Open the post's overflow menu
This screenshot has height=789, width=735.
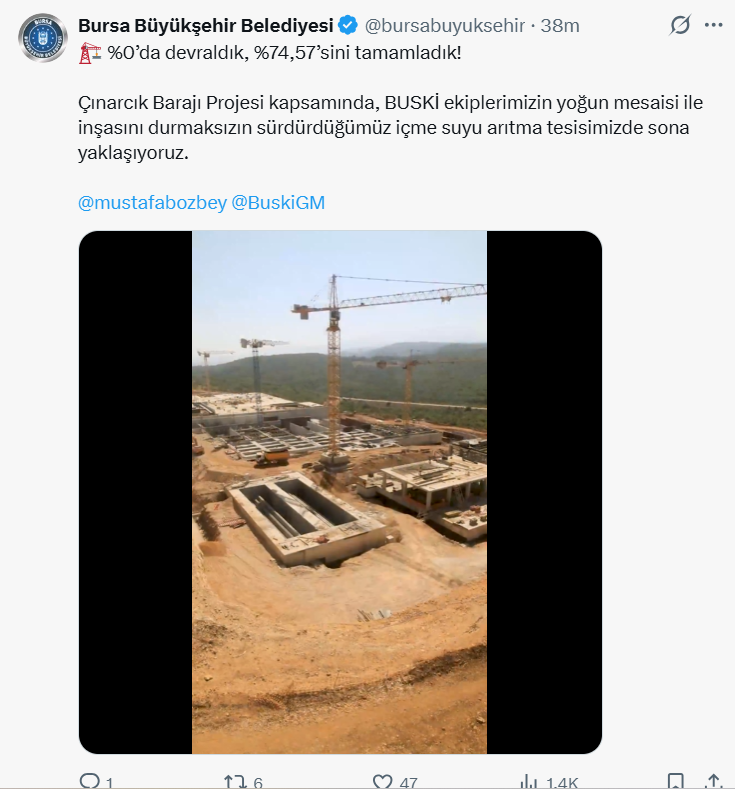(x=714, y=25)
